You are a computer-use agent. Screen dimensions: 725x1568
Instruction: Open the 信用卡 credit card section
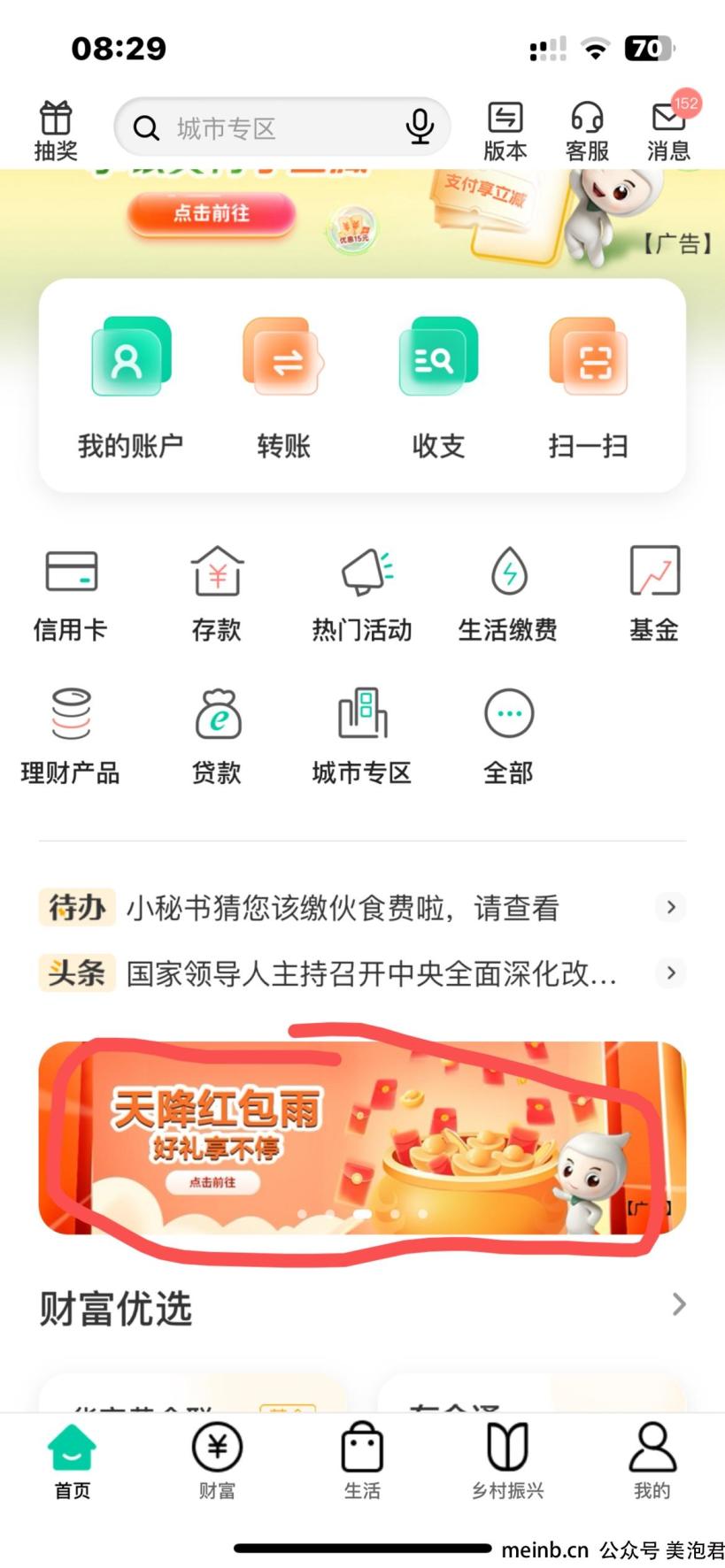pos(71,593)
